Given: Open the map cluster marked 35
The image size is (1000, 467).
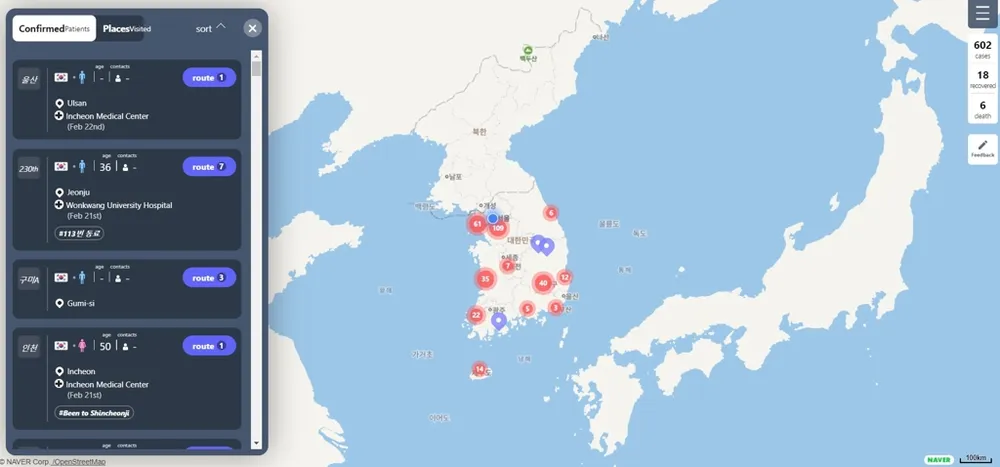Looking at the screenshot, I should (x=485, y=279).
